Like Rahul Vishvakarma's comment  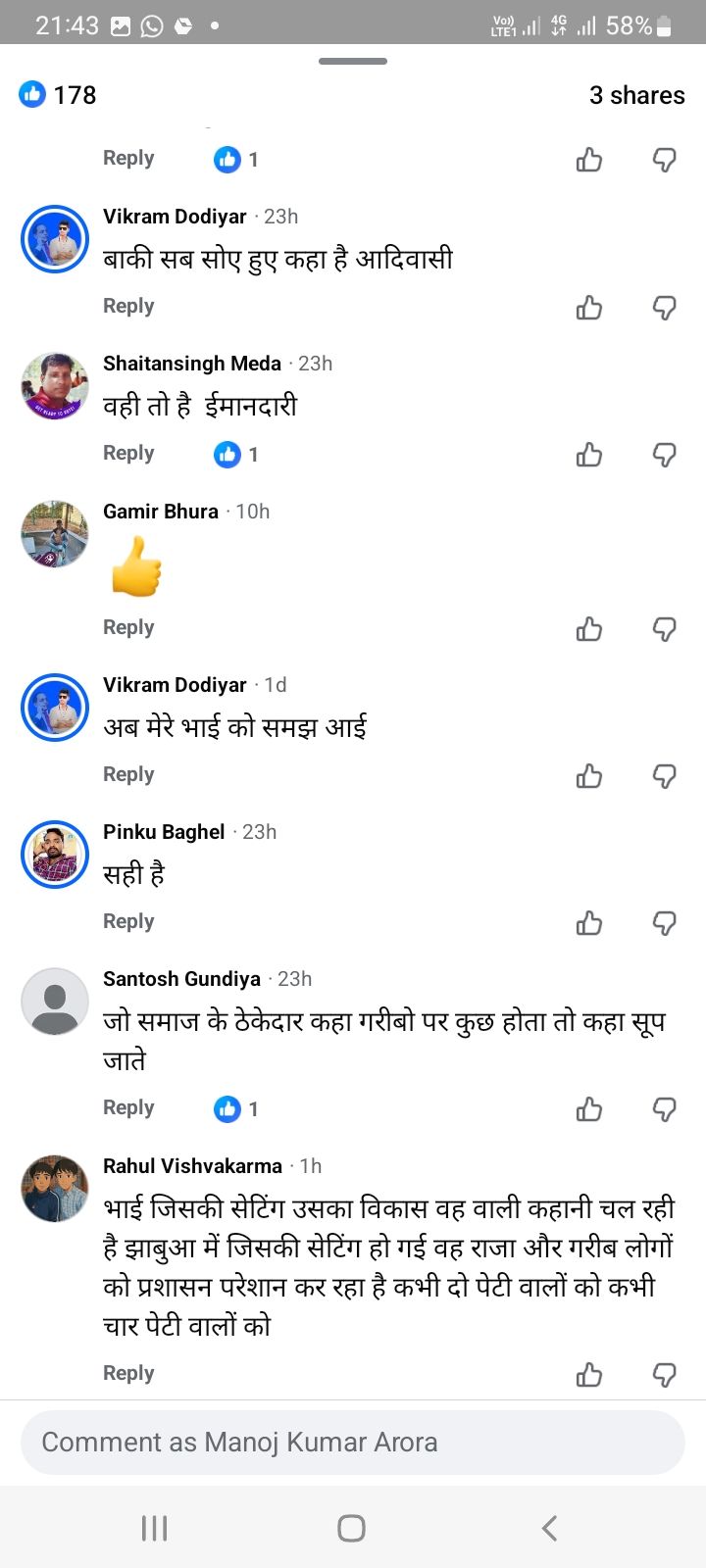coord(589,1375)
